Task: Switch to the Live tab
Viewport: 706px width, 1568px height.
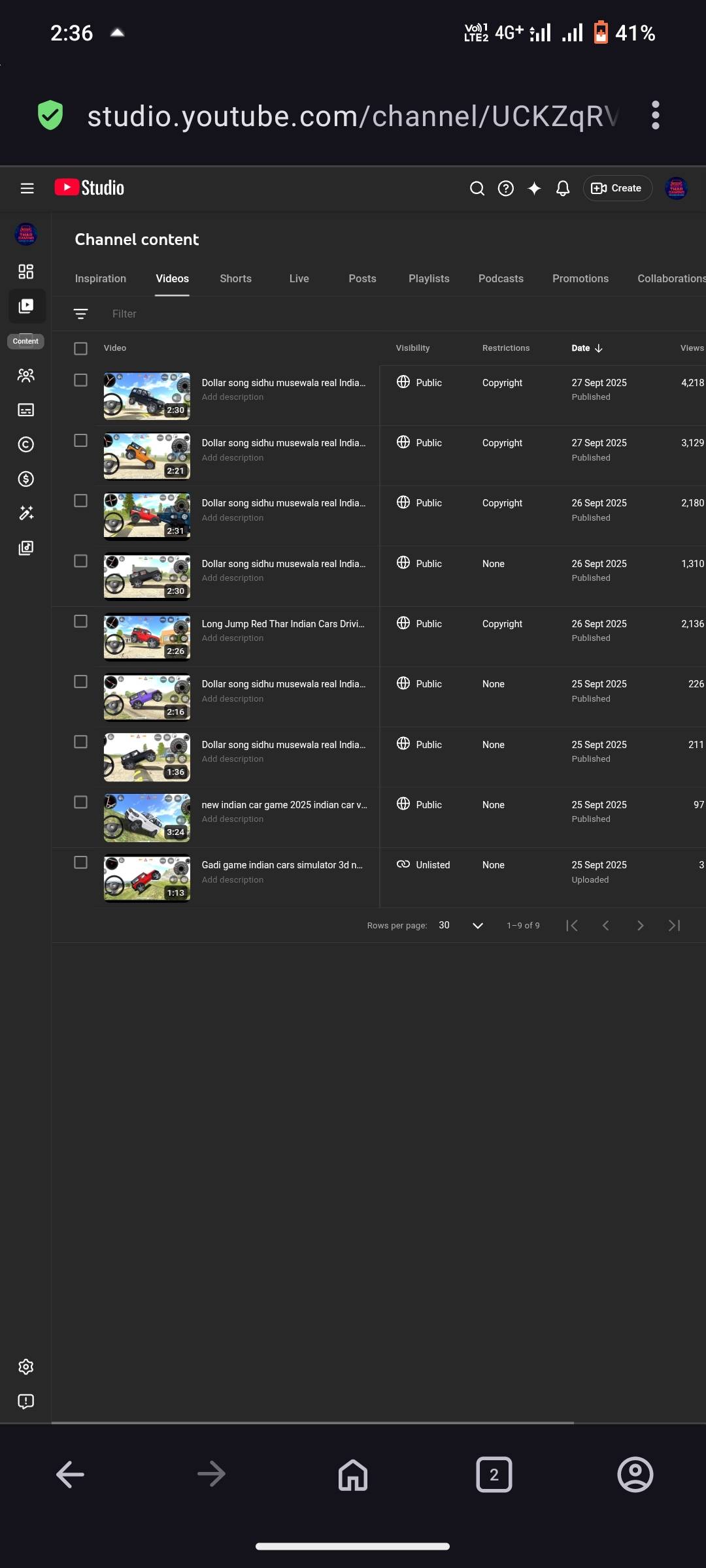Action: [299, 278]
